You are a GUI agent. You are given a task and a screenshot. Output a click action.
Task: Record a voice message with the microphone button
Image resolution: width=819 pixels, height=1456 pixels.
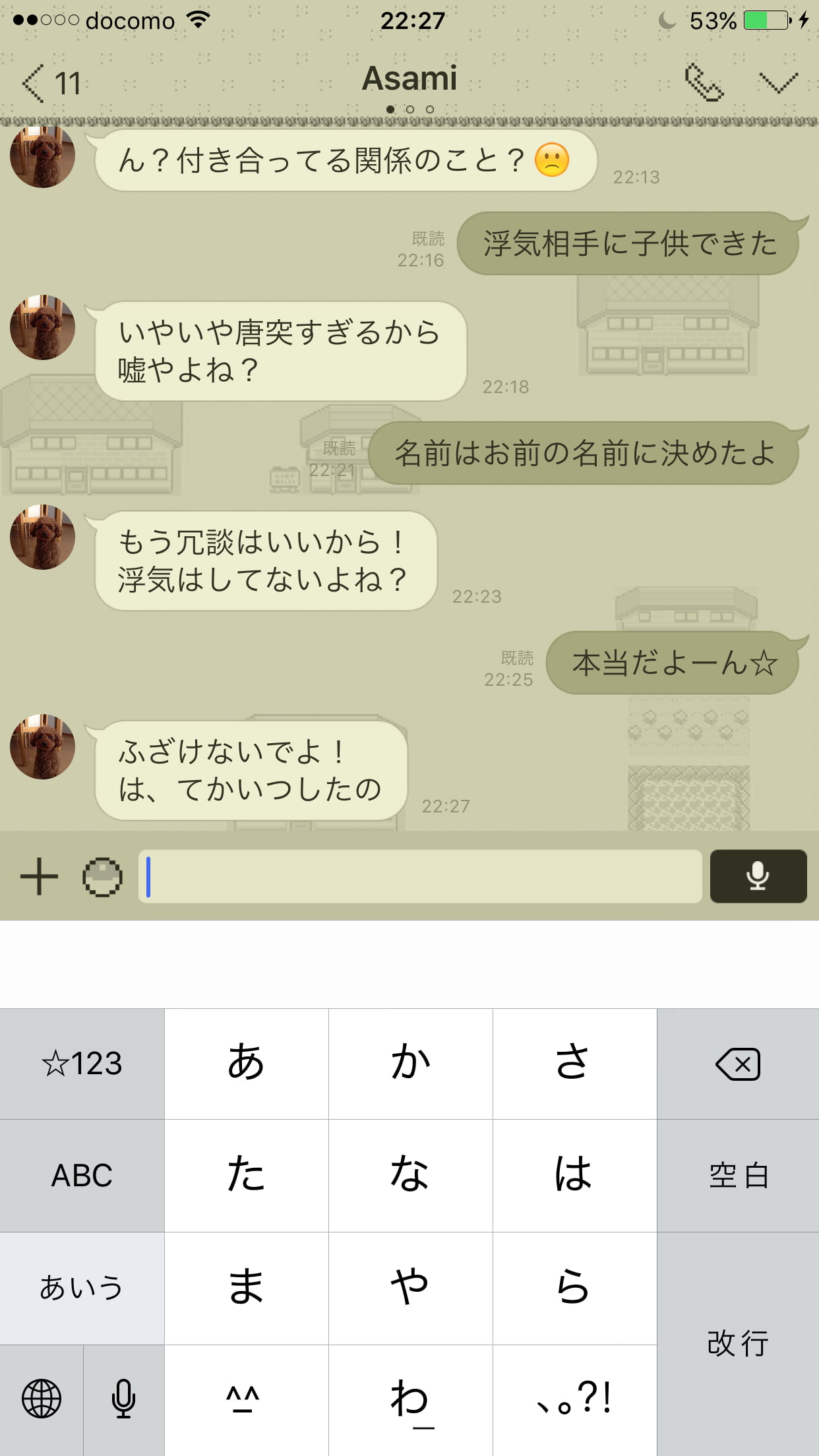point(758,876)
